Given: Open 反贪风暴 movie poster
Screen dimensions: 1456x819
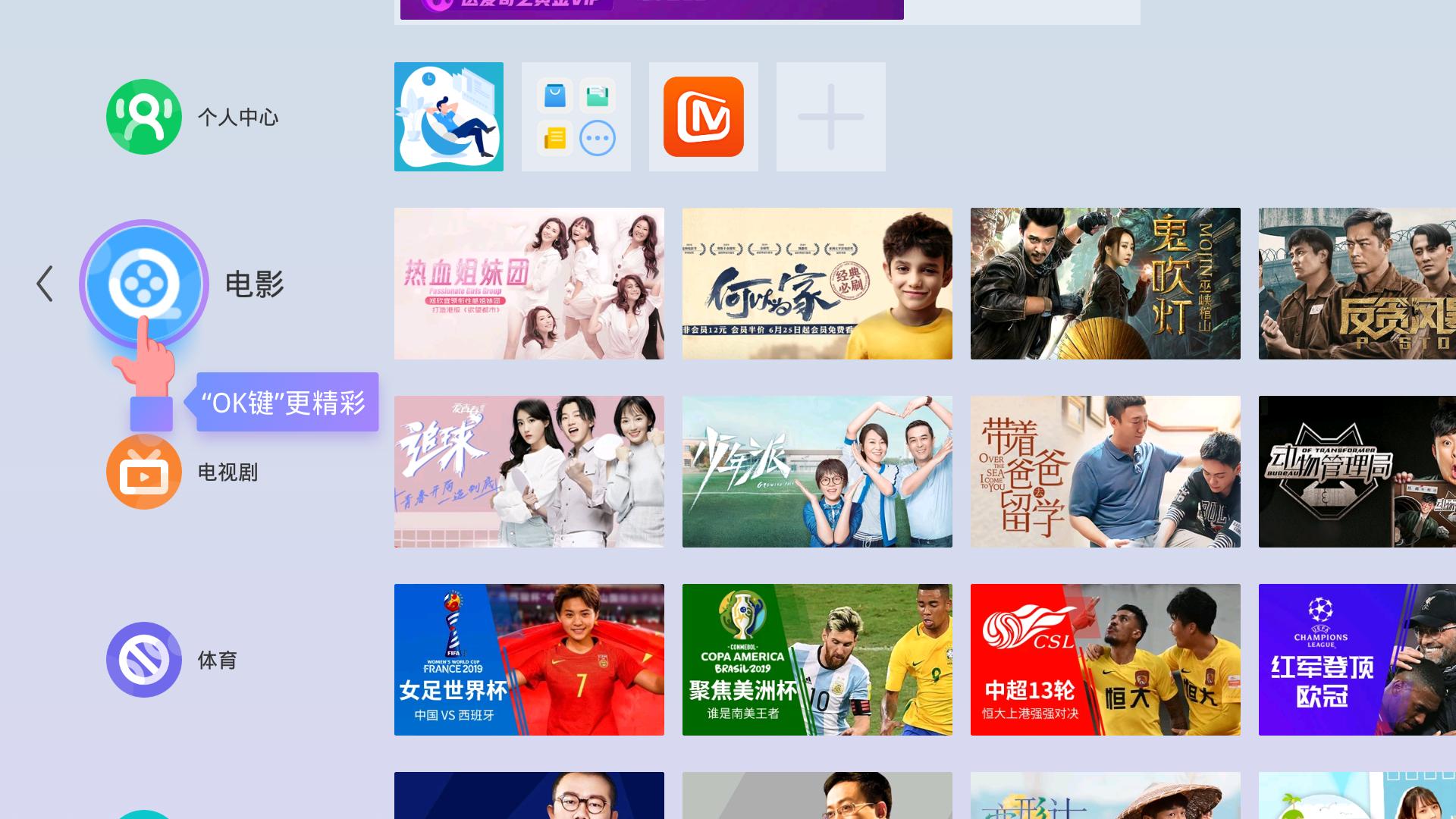Looking at the screenshot, I should pos(1357,284).
